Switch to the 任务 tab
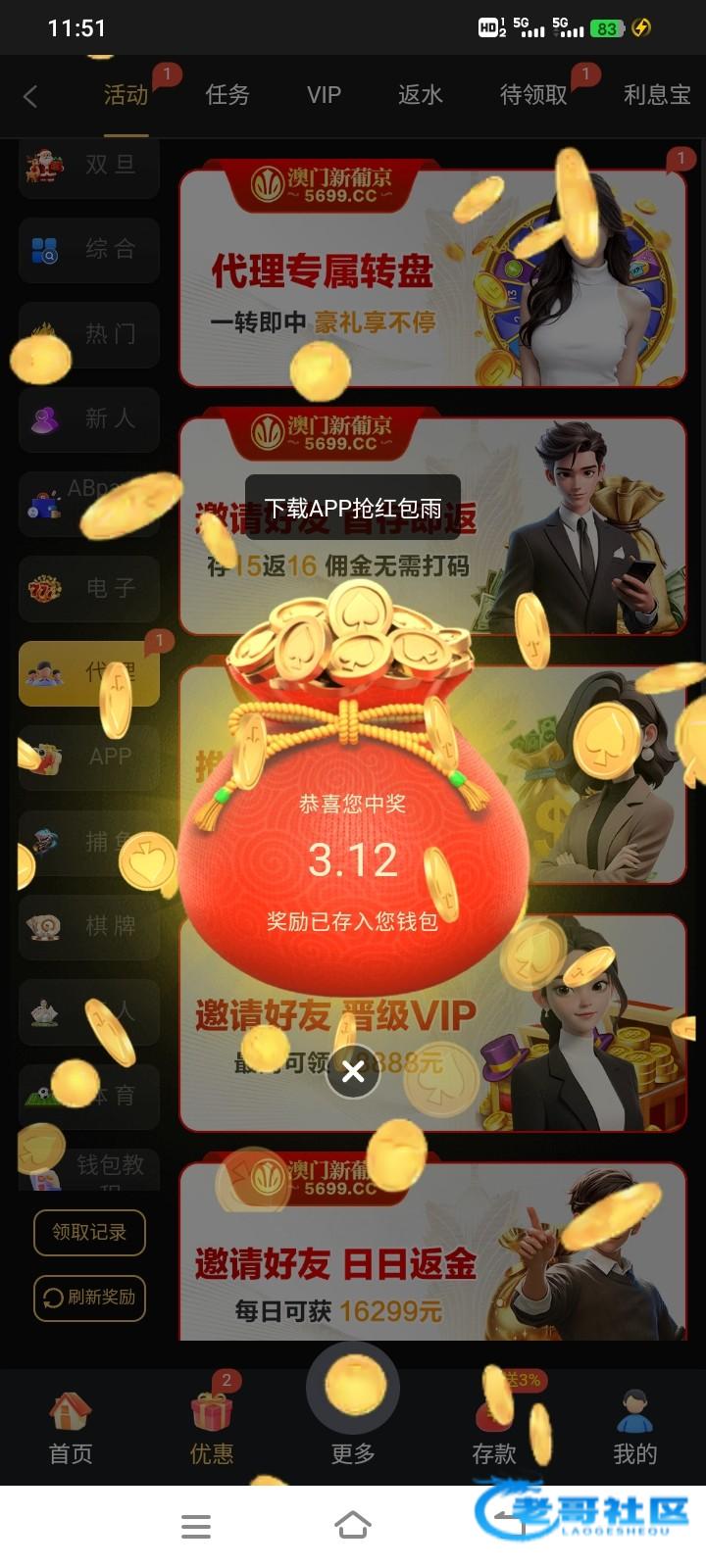 [x=227, y=95]
